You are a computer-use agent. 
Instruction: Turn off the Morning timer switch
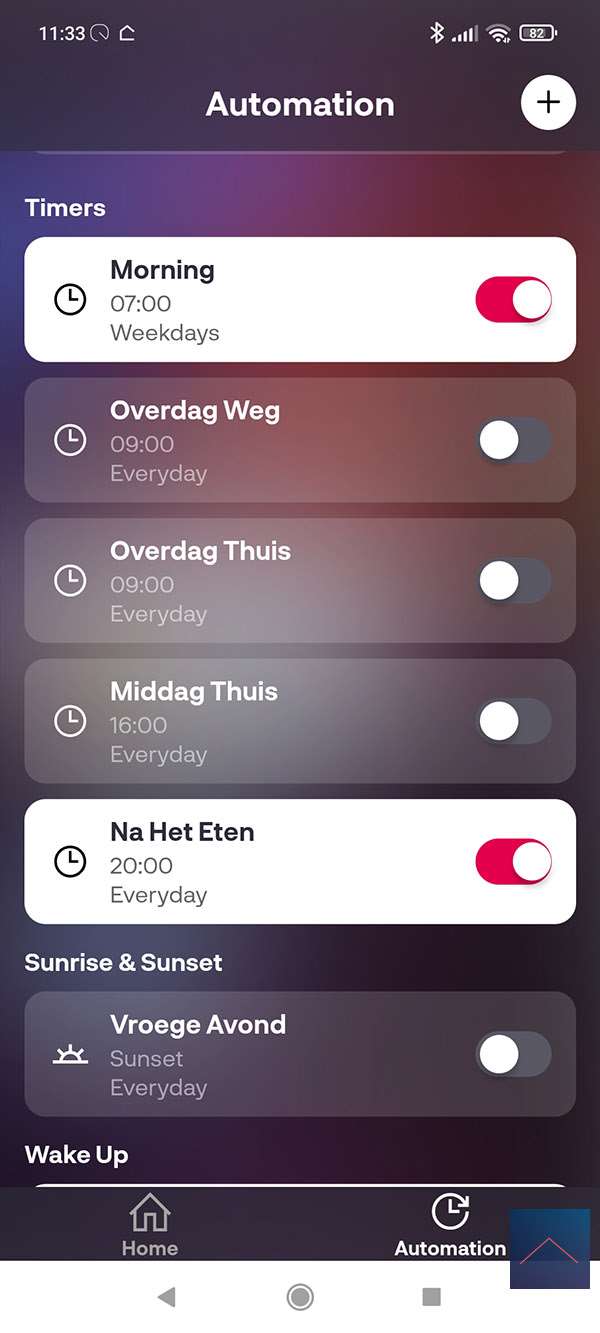(x=513, y=300)
